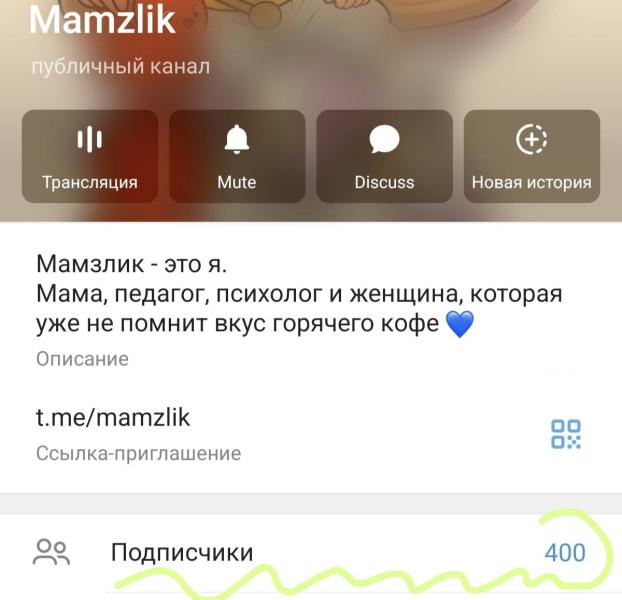The height and width of the screenshot is (600, 622).
Task: Open the t.me/mamzlik invite link
Action: [x=113, y=418]
